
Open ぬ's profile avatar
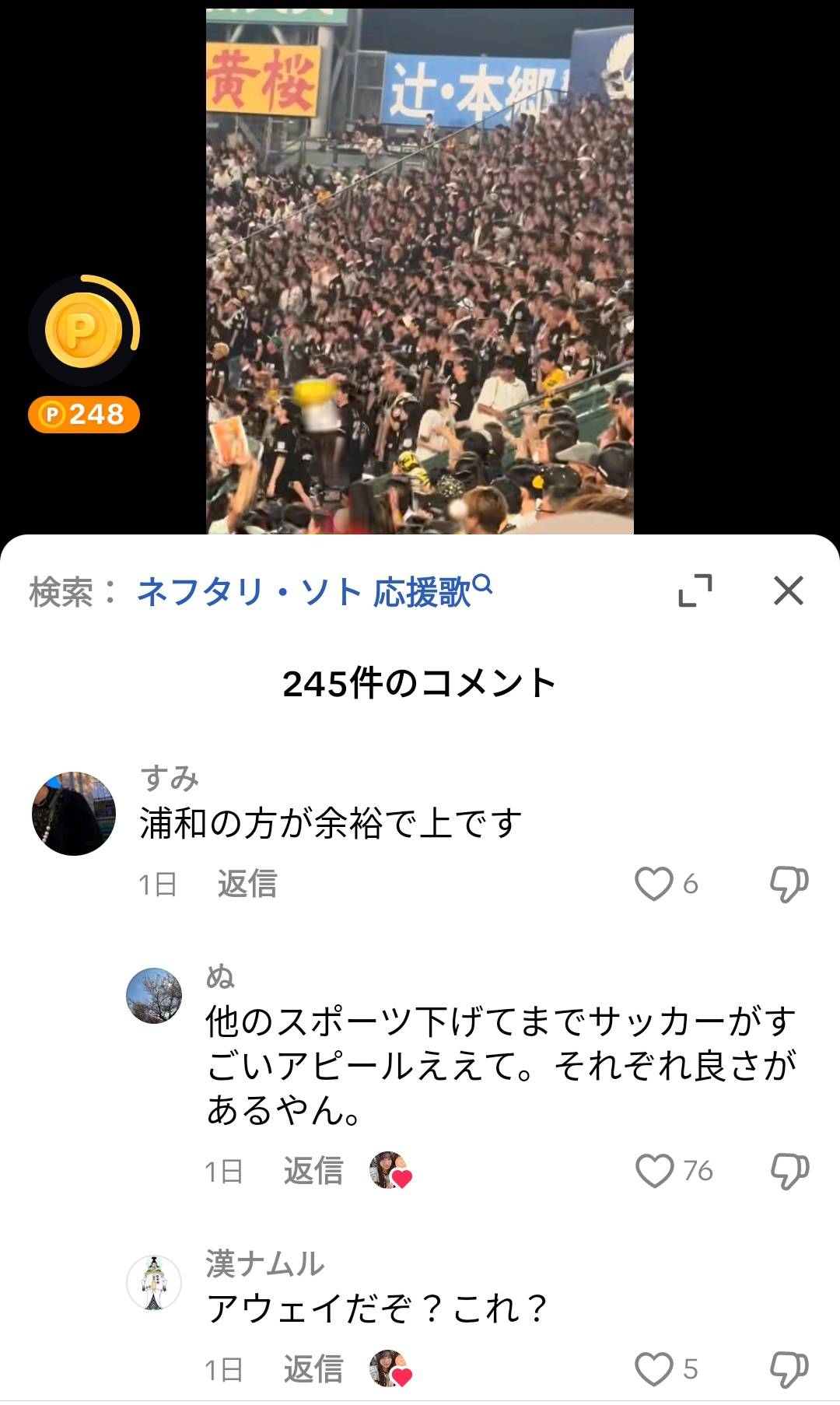(154, 996)
